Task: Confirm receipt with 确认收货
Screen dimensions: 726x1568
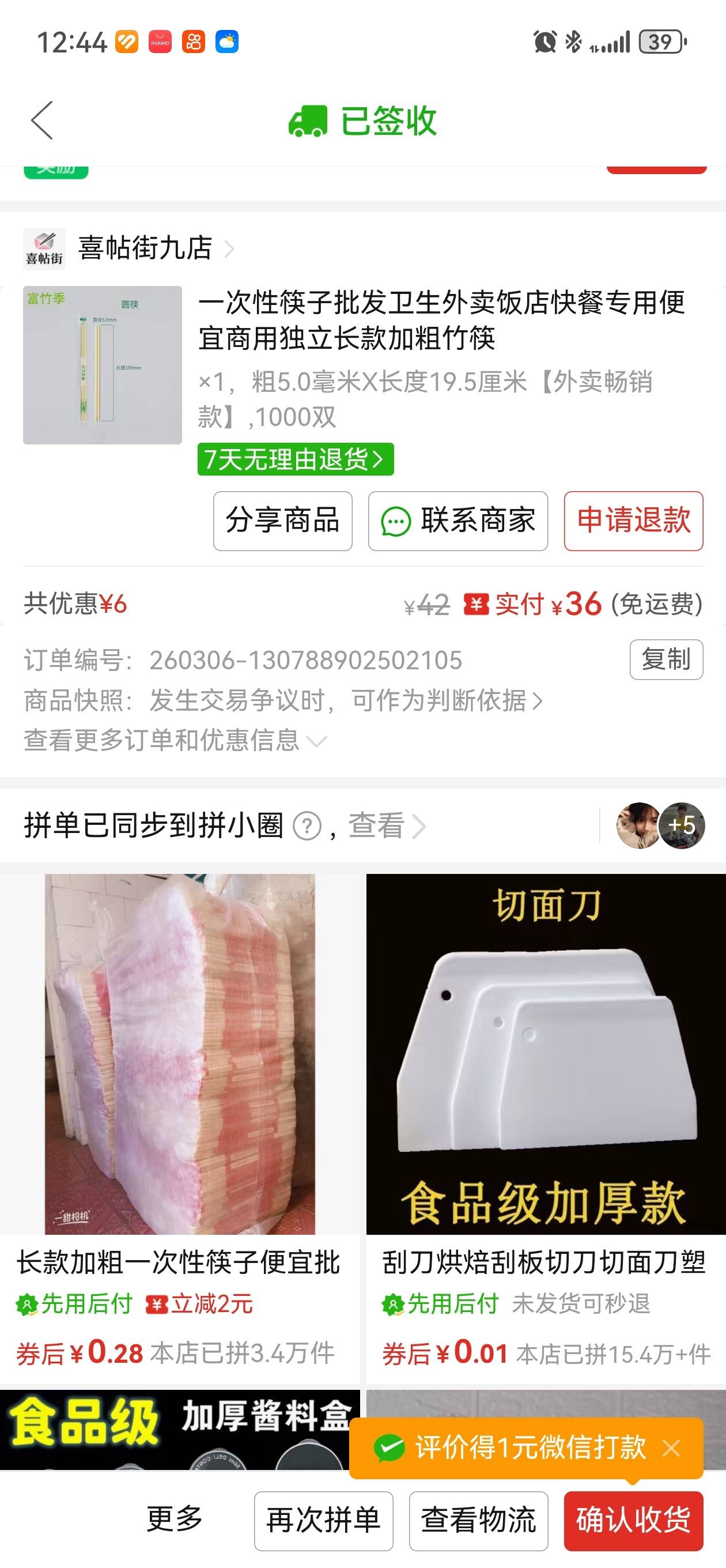Action: point(633,1521)
